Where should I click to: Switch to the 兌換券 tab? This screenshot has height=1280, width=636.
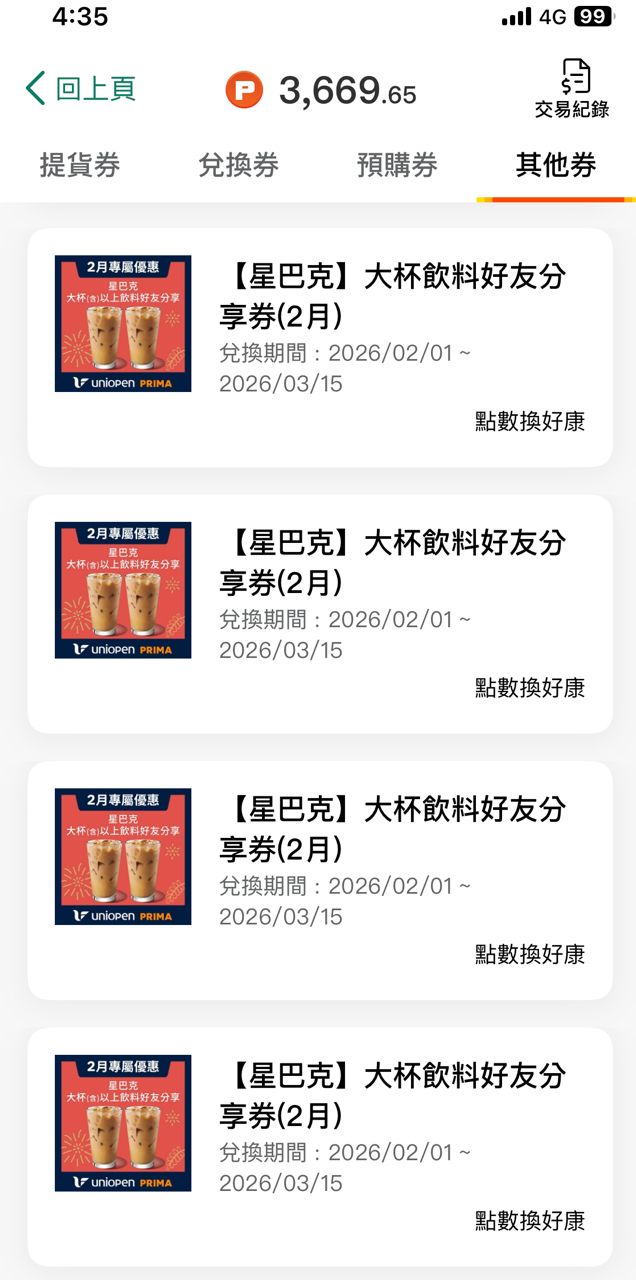[x=238, y=166]
